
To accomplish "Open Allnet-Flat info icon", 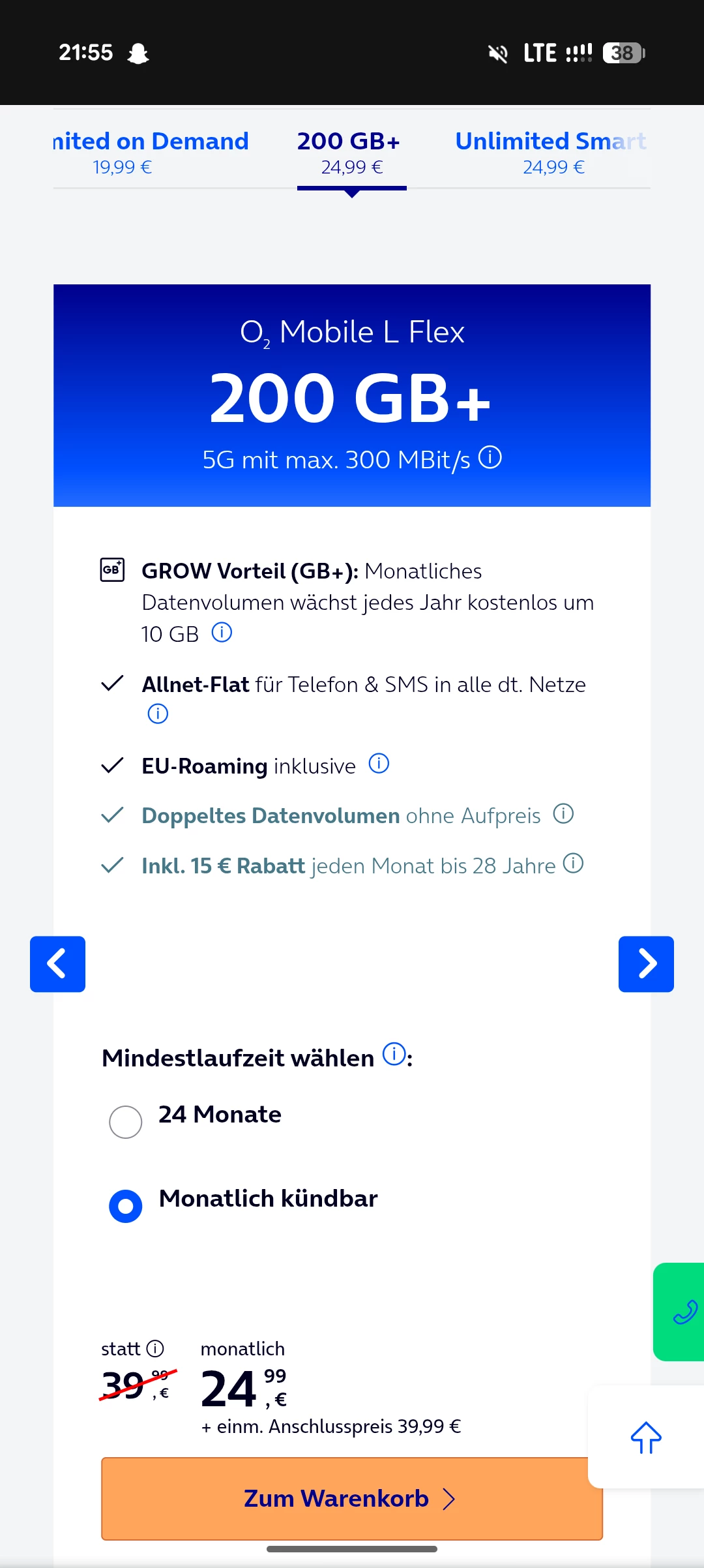I will point(158,714).
